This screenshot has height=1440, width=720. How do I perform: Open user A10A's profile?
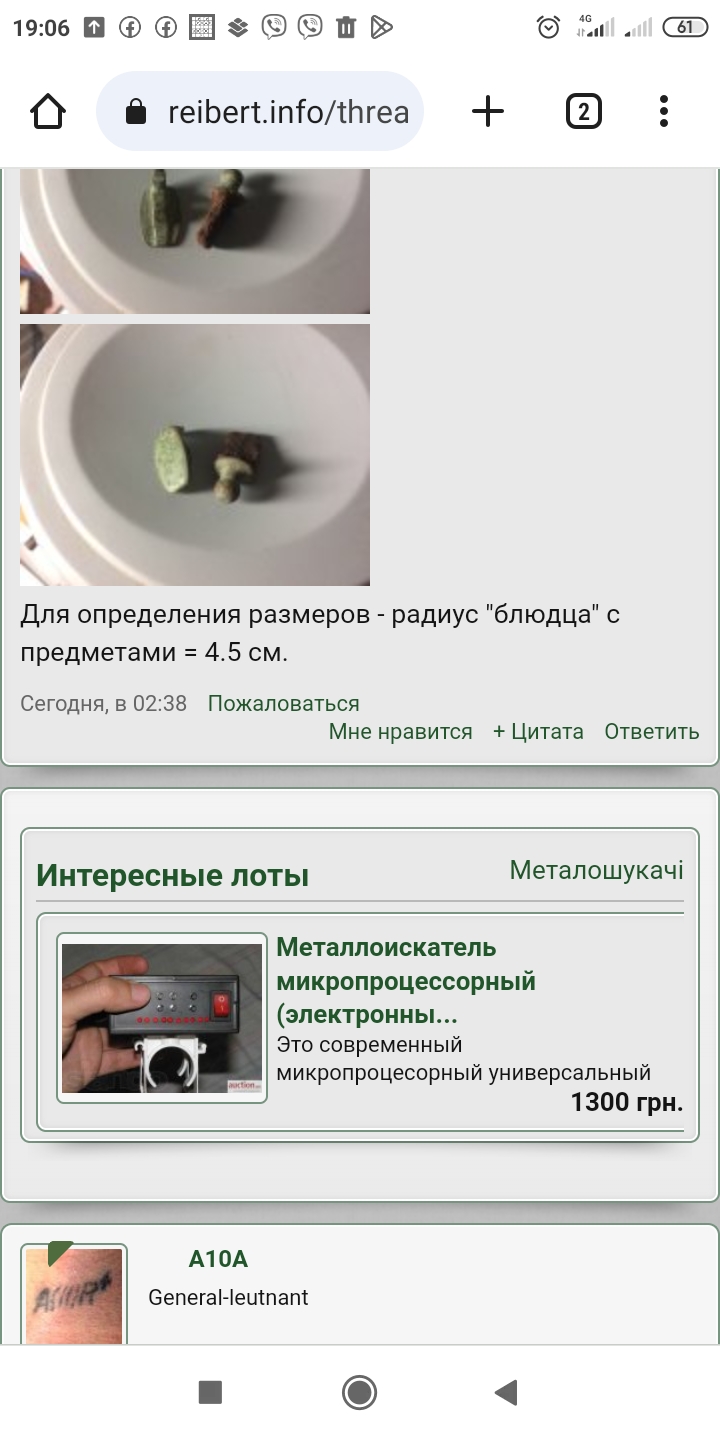(218, 1260)
